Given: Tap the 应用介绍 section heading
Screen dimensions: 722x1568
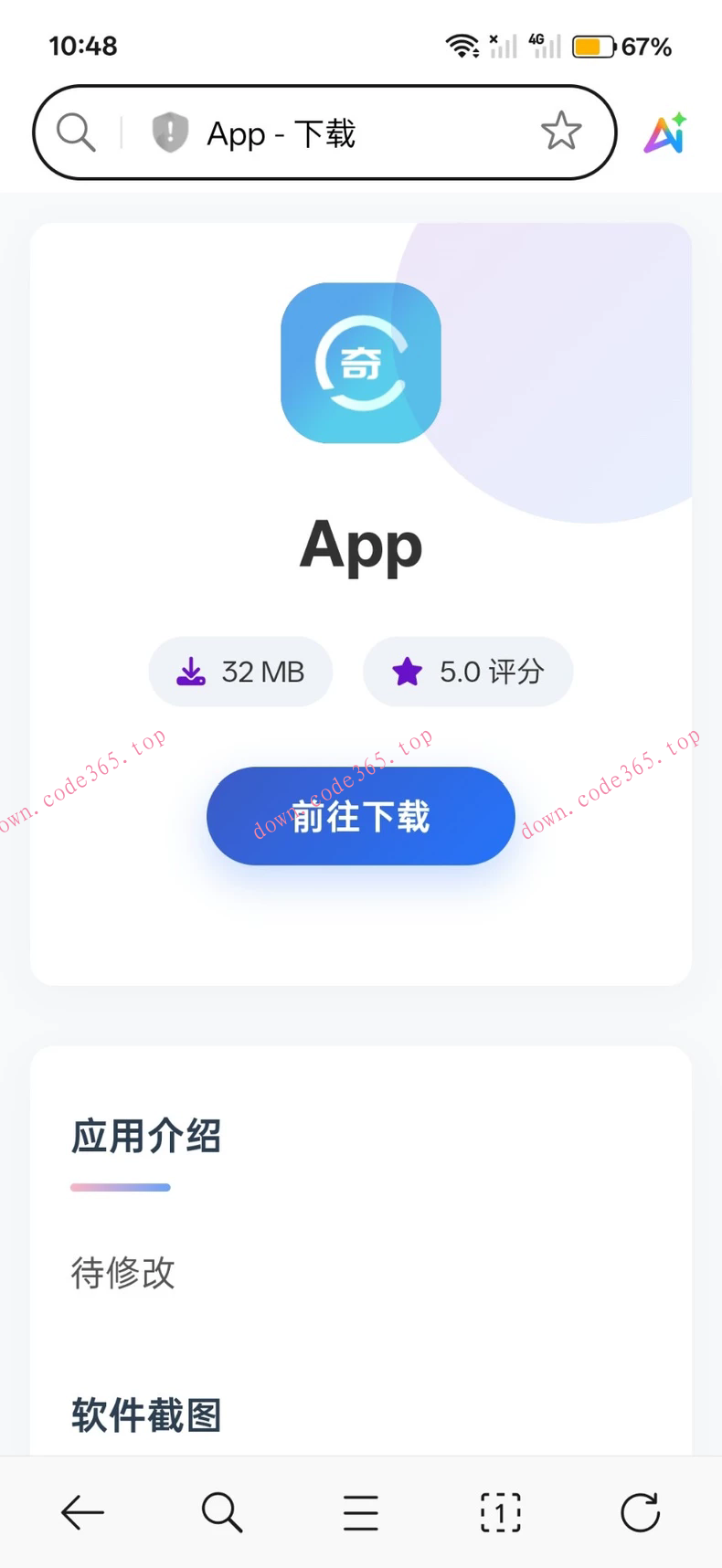Looking at the screenshot, I should coord(145,1136).
